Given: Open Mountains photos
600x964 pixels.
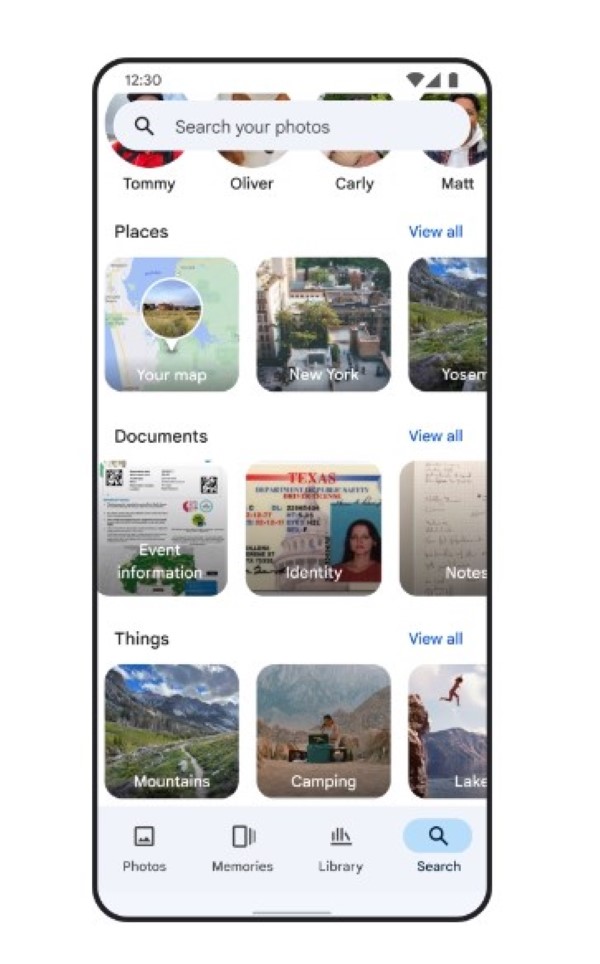Looking at the screenshot, I should click(x=172, y=731).
